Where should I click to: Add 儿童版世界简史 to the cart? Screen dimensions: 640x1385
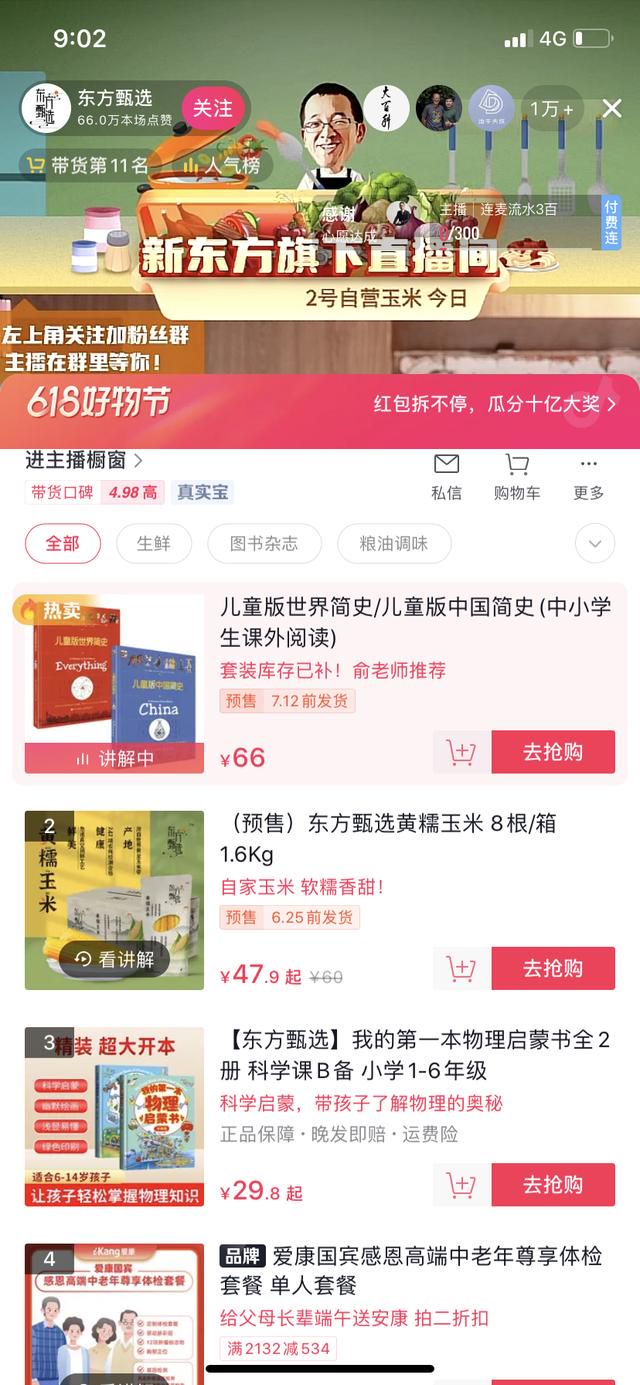pos(462,752)
